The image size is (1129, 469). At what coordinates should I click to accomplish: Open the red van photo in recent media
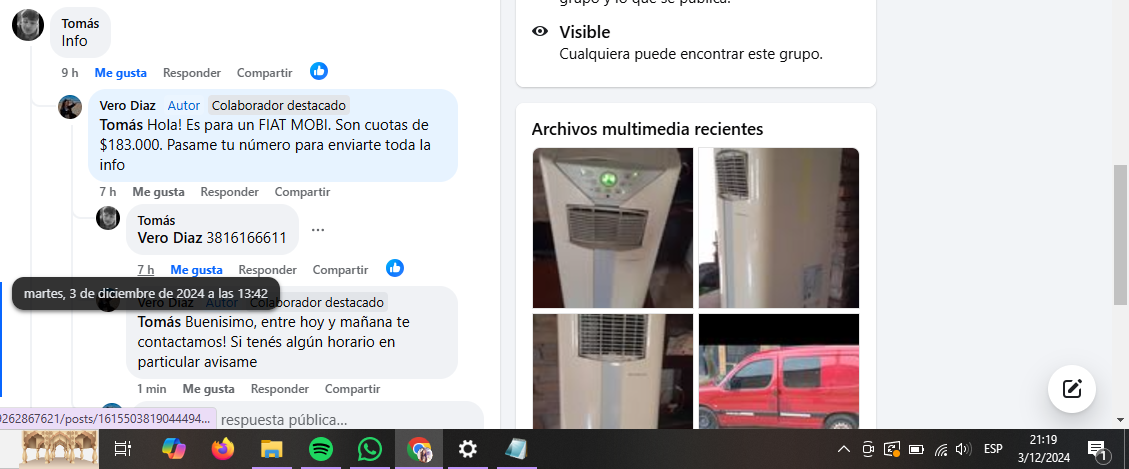pyautogui.click(x=778, y=371)
